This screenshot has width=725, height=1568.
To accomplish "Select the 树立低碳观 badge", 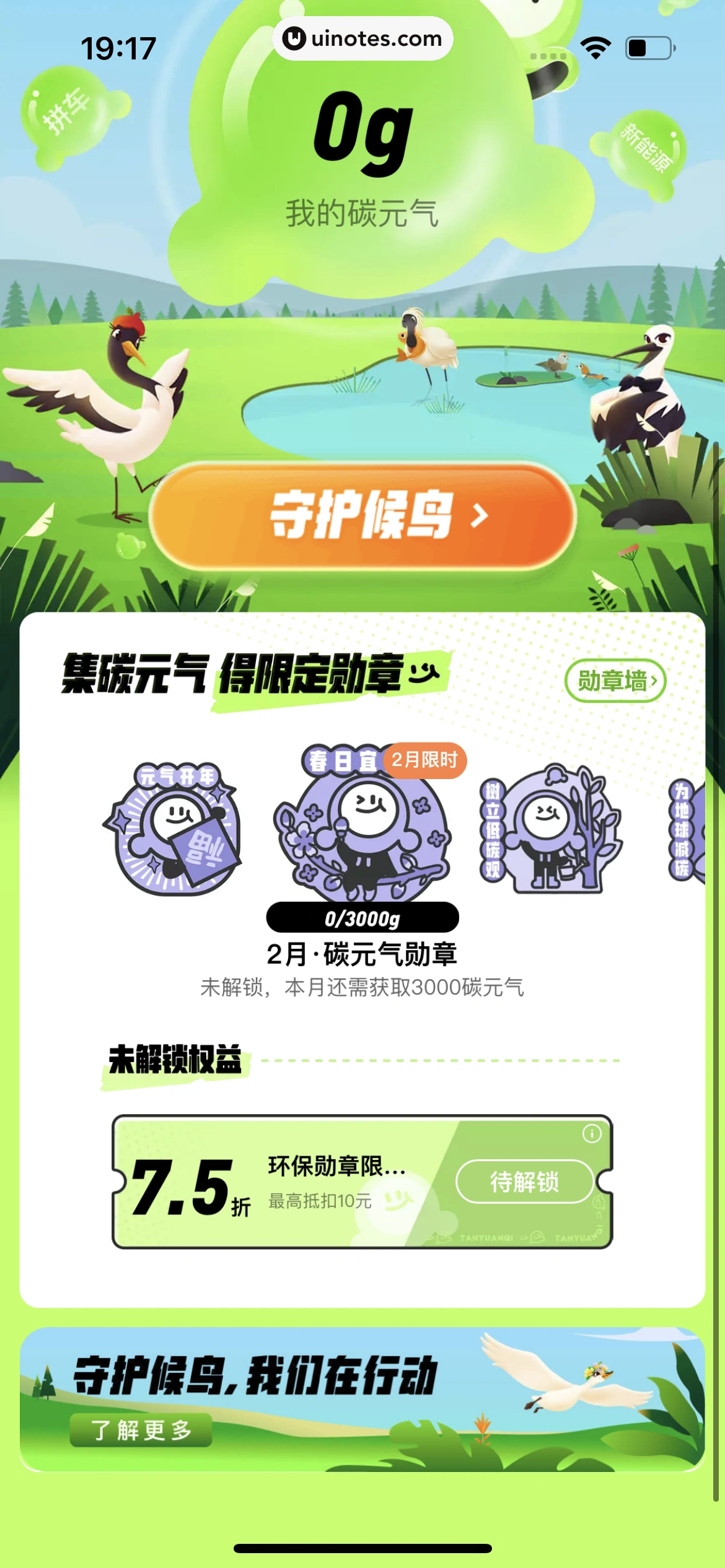I will click(550, 829).
